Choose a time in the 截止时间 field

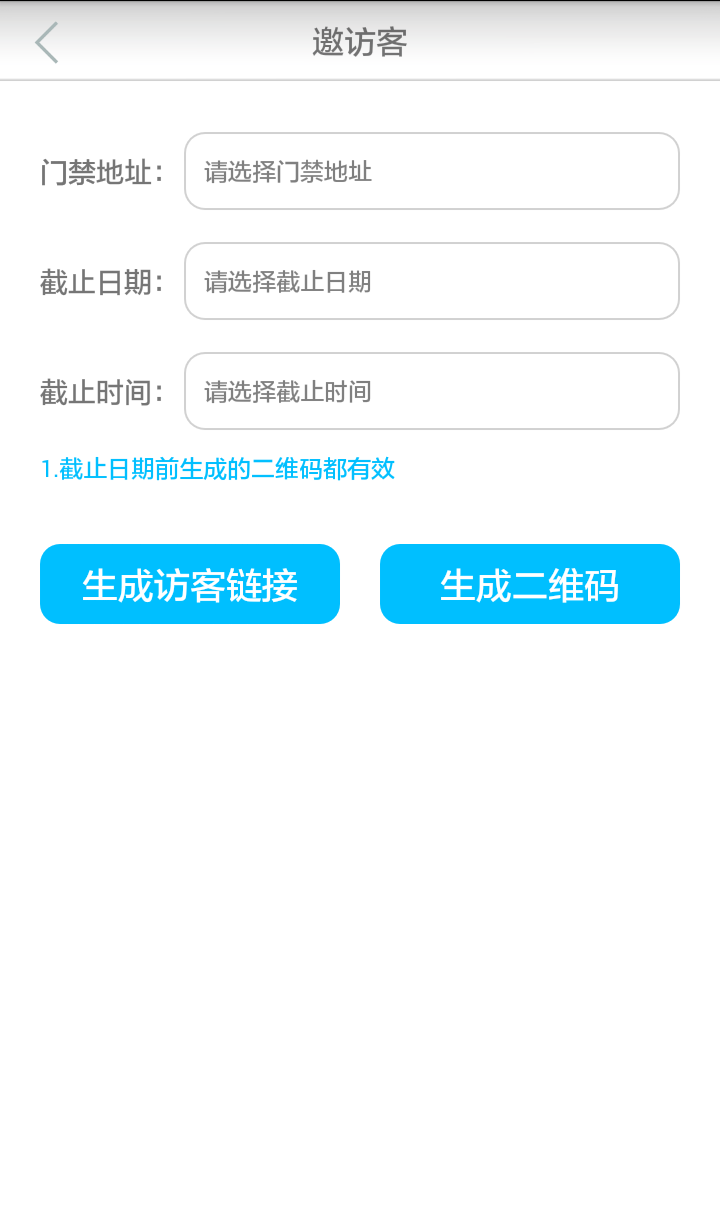coord(431,391)
